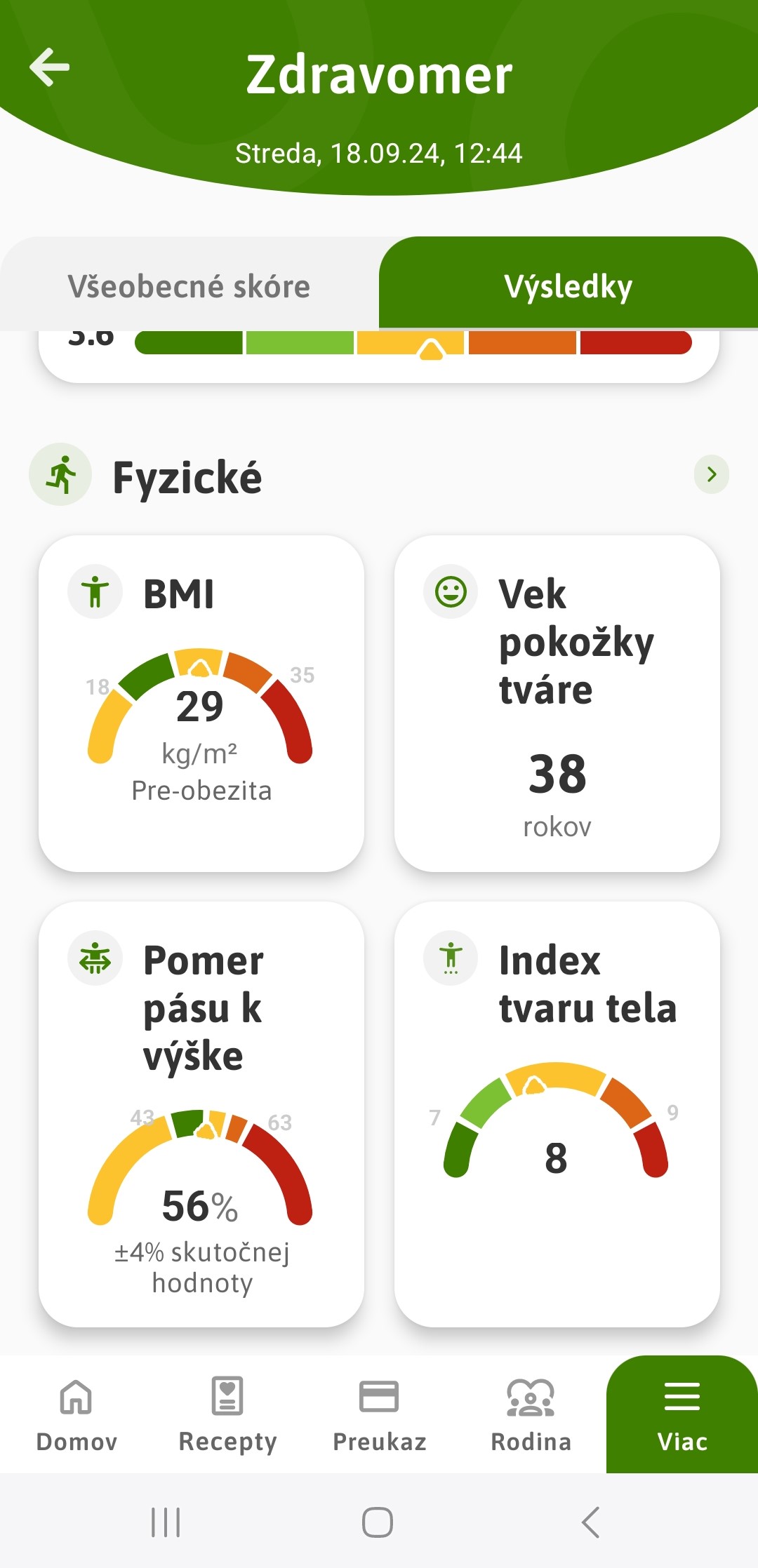Open the BMI result card
The width and height of the screenshot is (758, 1568).
(201, 703)
